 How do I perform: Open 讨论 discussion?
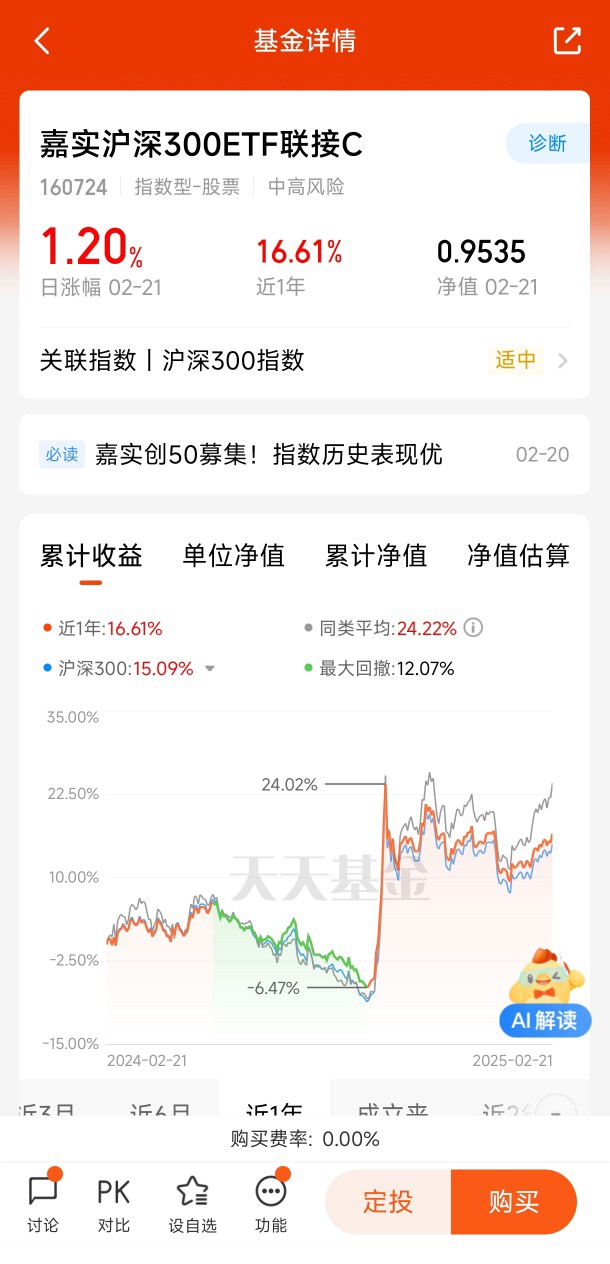(43, 1202)
